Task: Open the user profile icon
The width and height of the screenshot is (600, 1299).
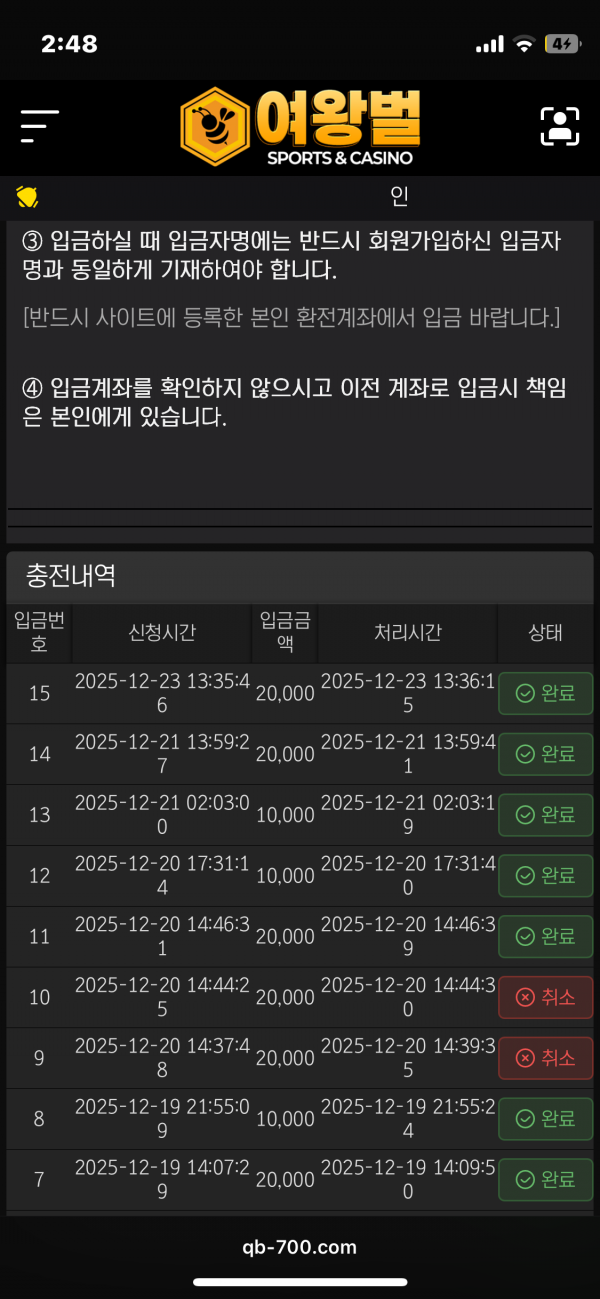Action: [x=559, y=126]
